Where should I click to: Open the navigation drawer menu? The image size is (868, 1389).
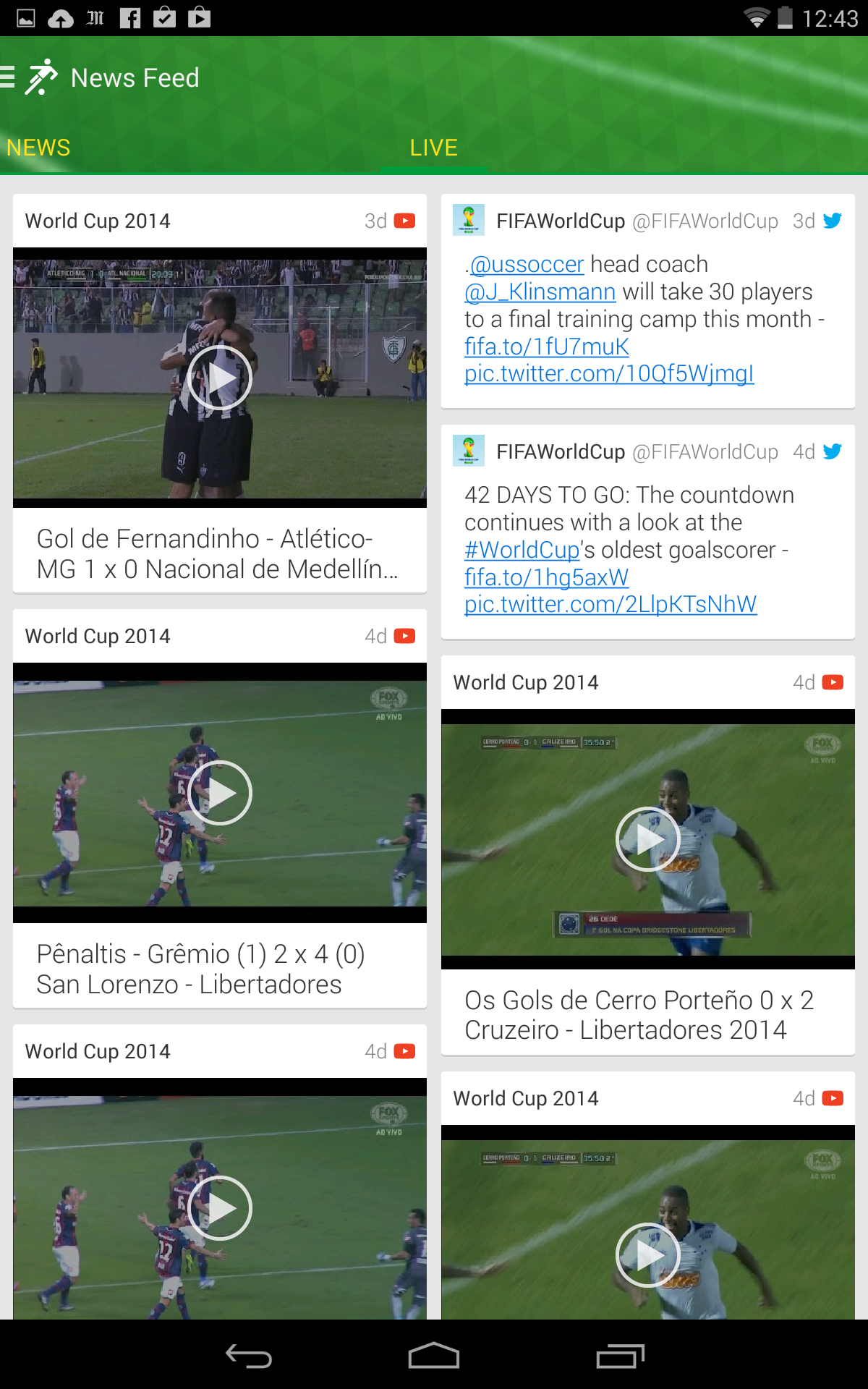pos(9,77)
